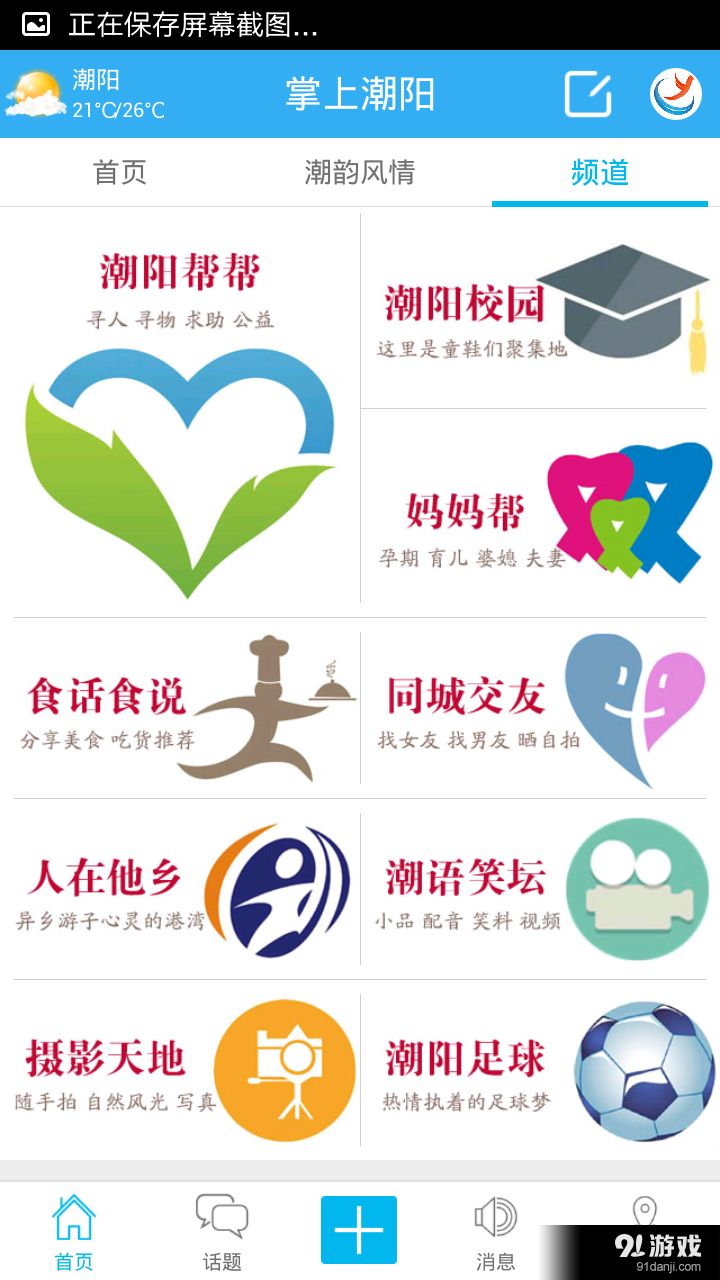720x1280 pixels.
Task: Select the currently active 频道 tab
Action: pos(598,172)
